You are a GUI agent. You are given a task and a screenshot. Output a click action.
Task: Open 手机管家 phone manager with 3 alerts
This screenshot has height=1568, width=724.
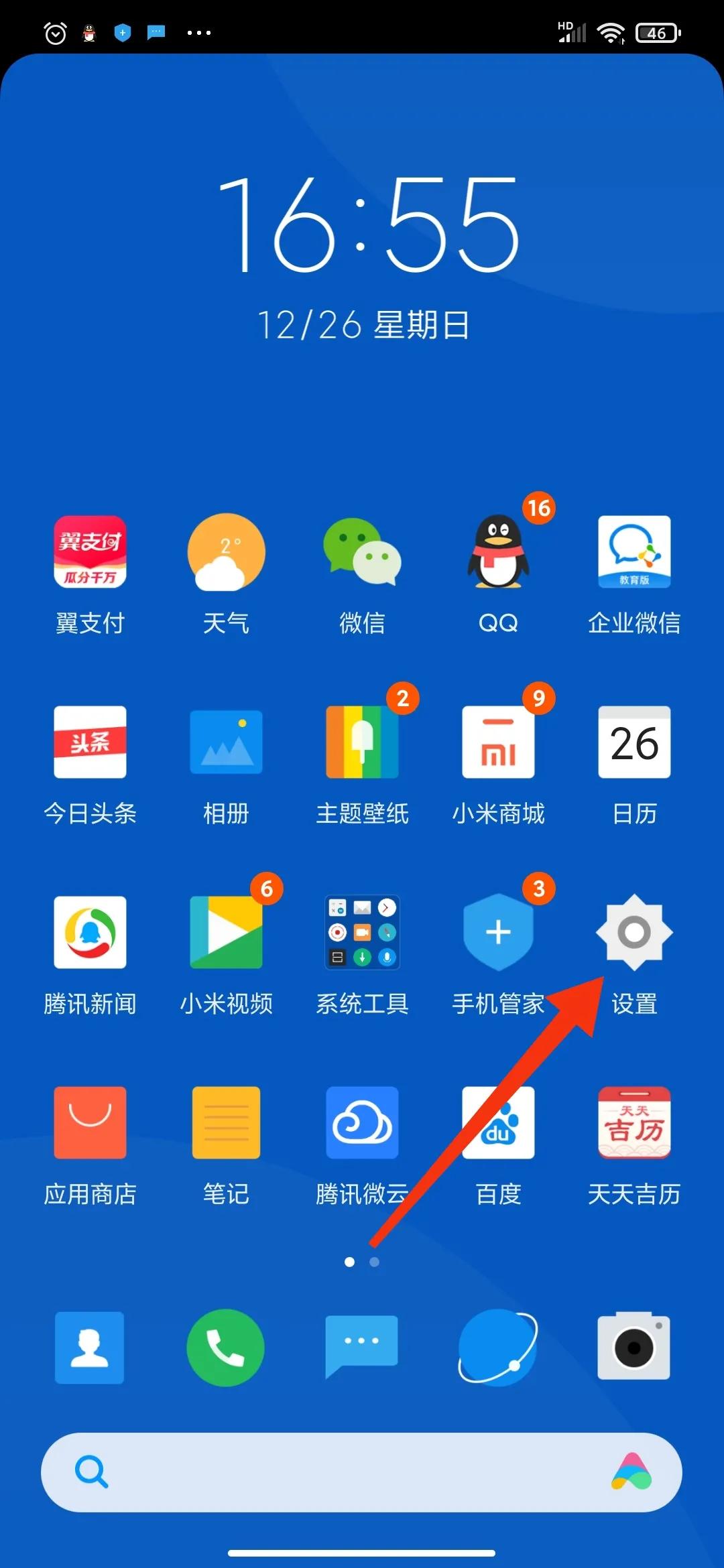(498, 933)
